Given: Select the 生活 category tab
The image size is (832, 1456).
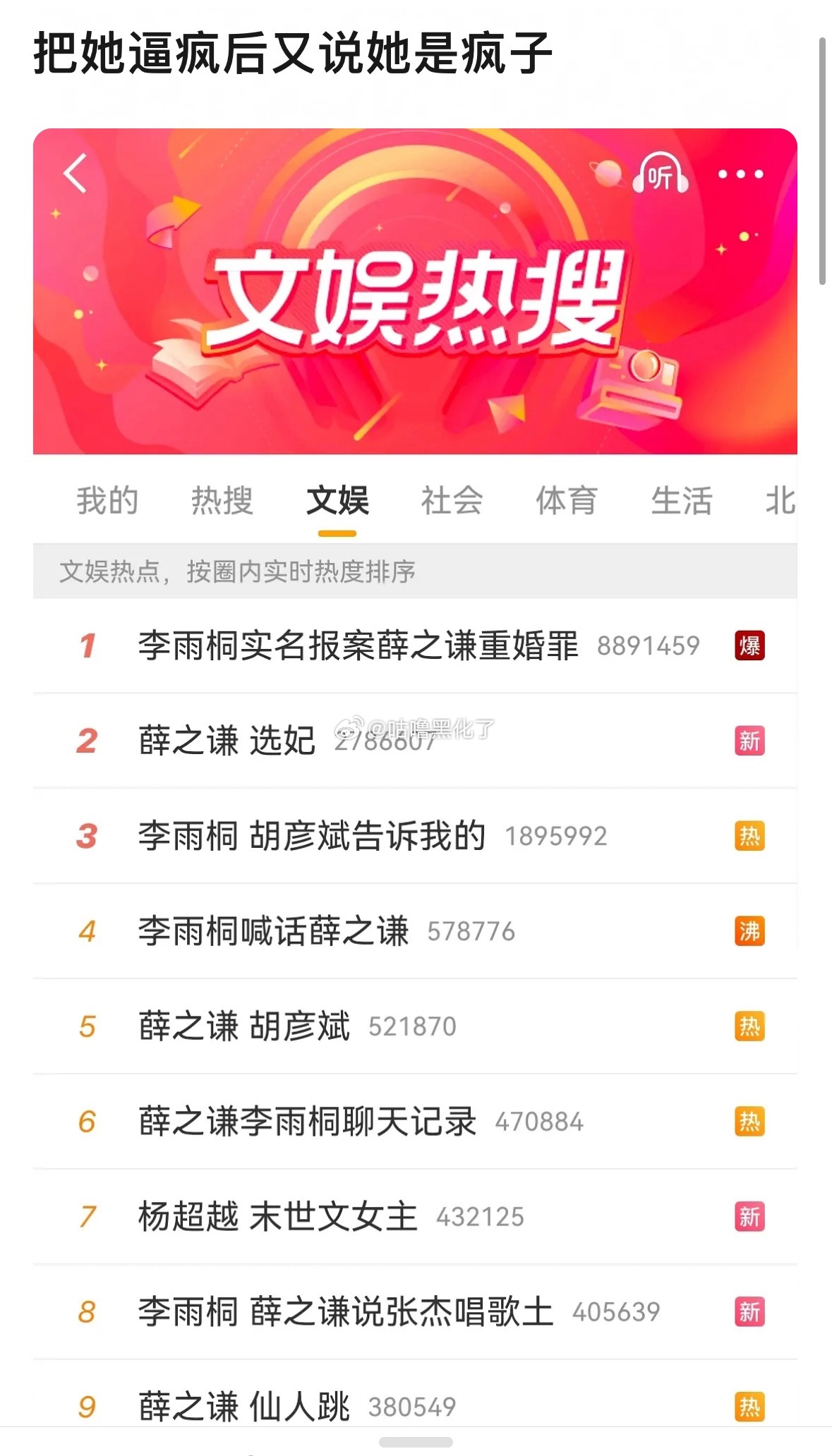Looking at the screenshot, I should (680, 499).
